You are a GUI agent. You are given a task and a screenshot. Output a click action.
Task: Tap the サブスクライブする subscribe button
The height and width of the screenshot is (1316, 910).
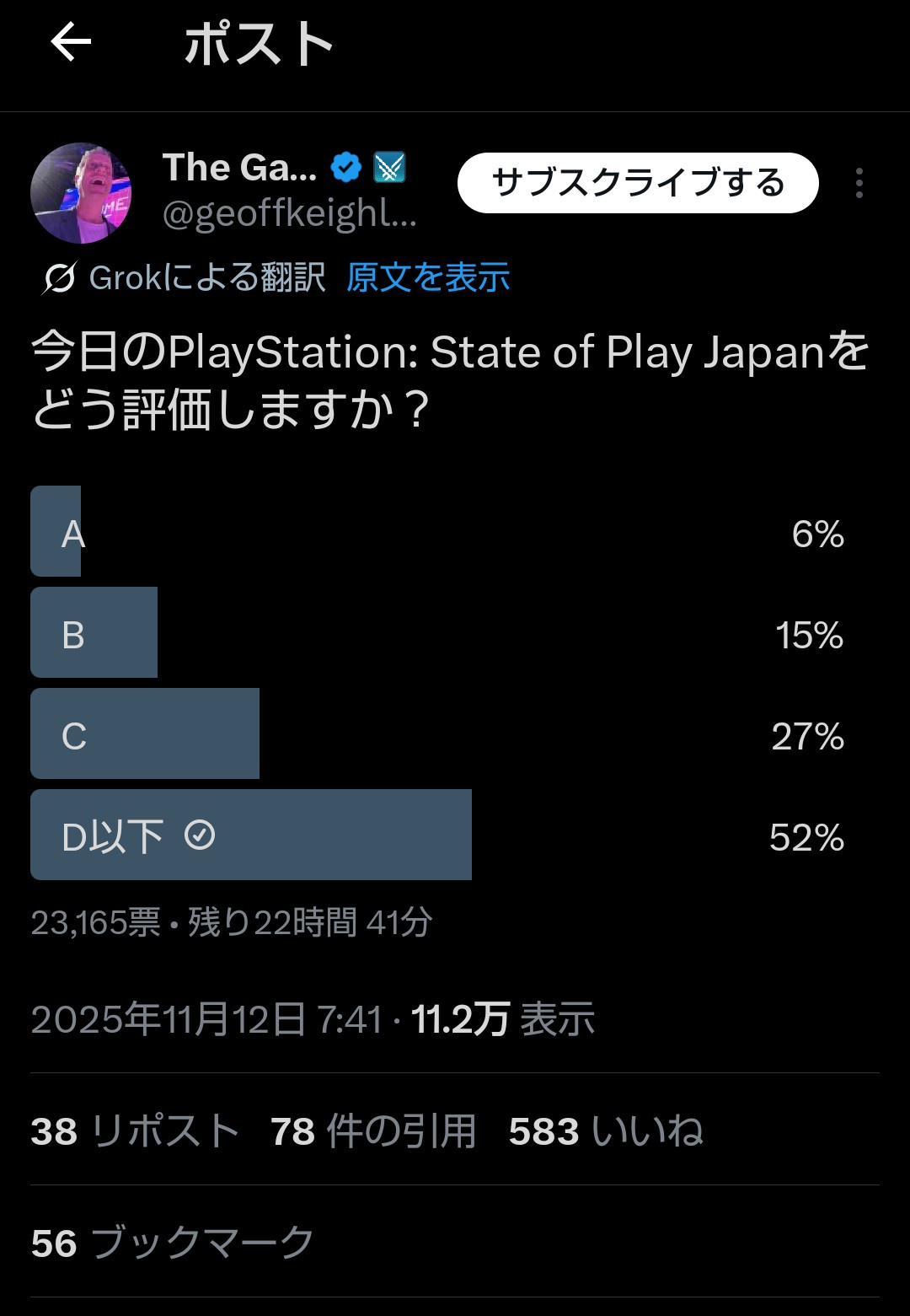coord(638,183)
